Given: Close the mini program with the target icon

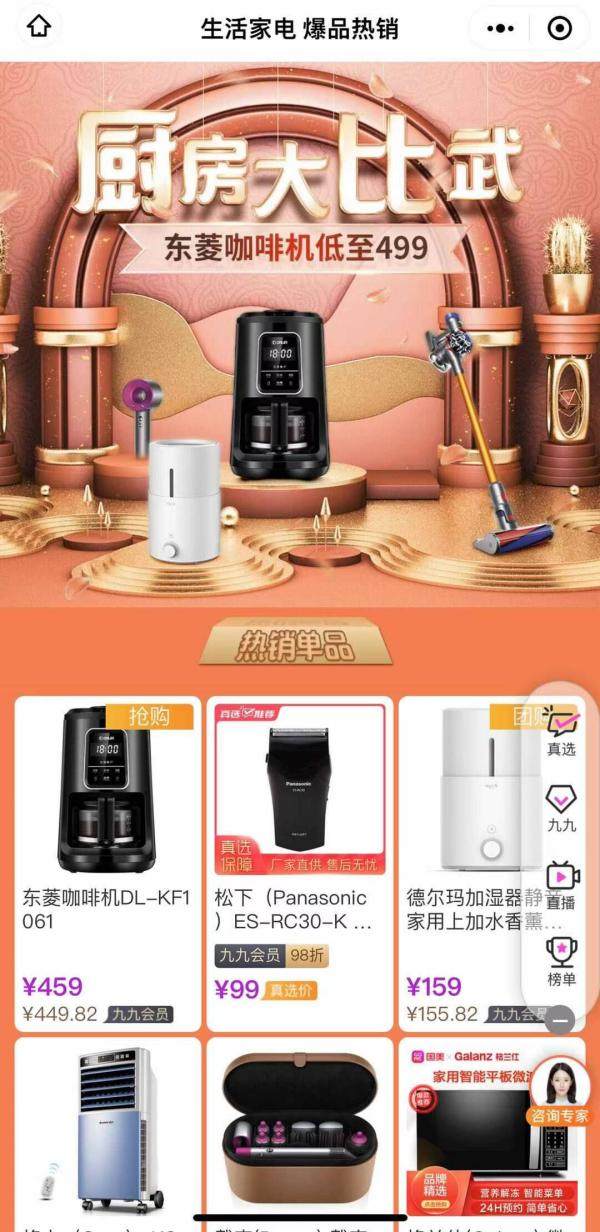Looking at the screenshot, I should pos(560,28).
